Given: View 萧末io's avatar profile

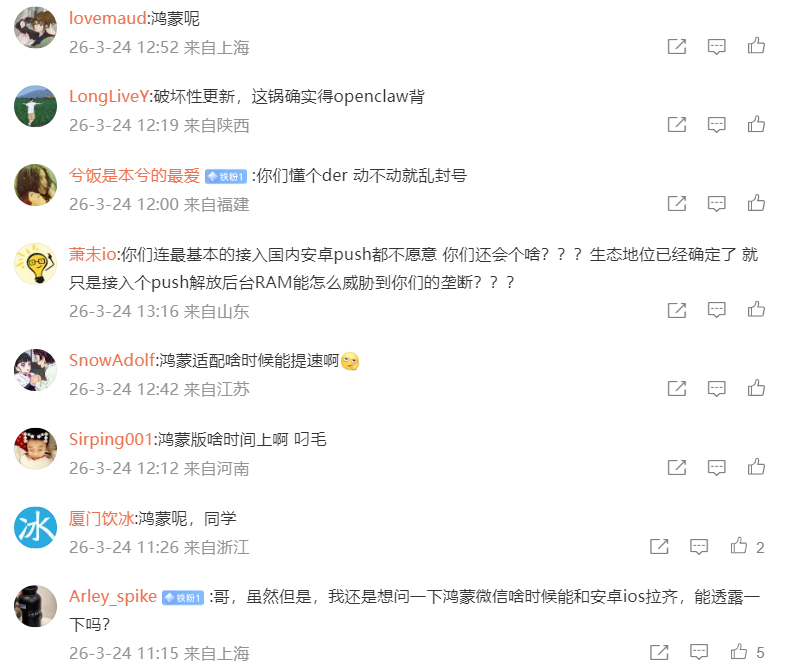Looking at the screenshot, I should [x=35, y=264].
